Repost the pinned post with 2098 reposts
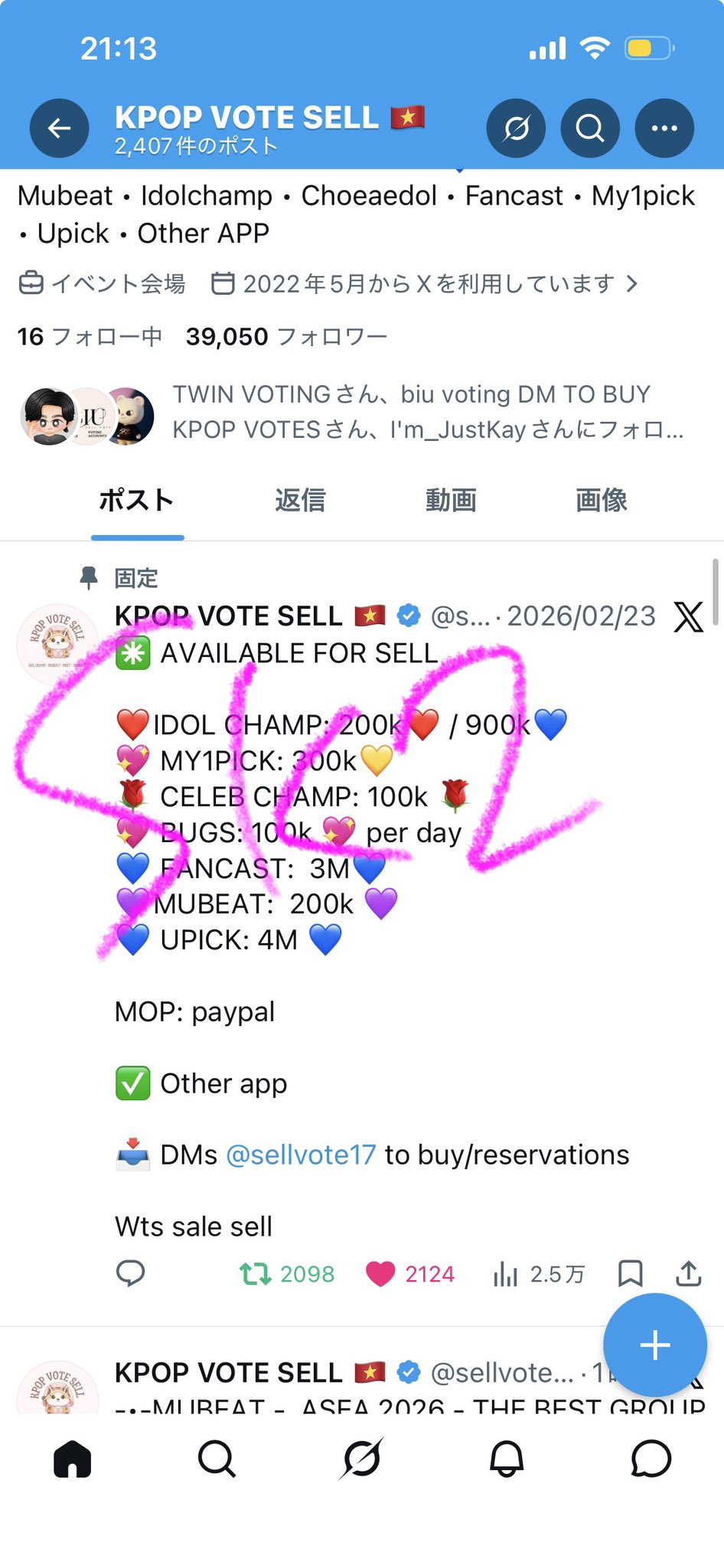 [x=256, y=1274]
